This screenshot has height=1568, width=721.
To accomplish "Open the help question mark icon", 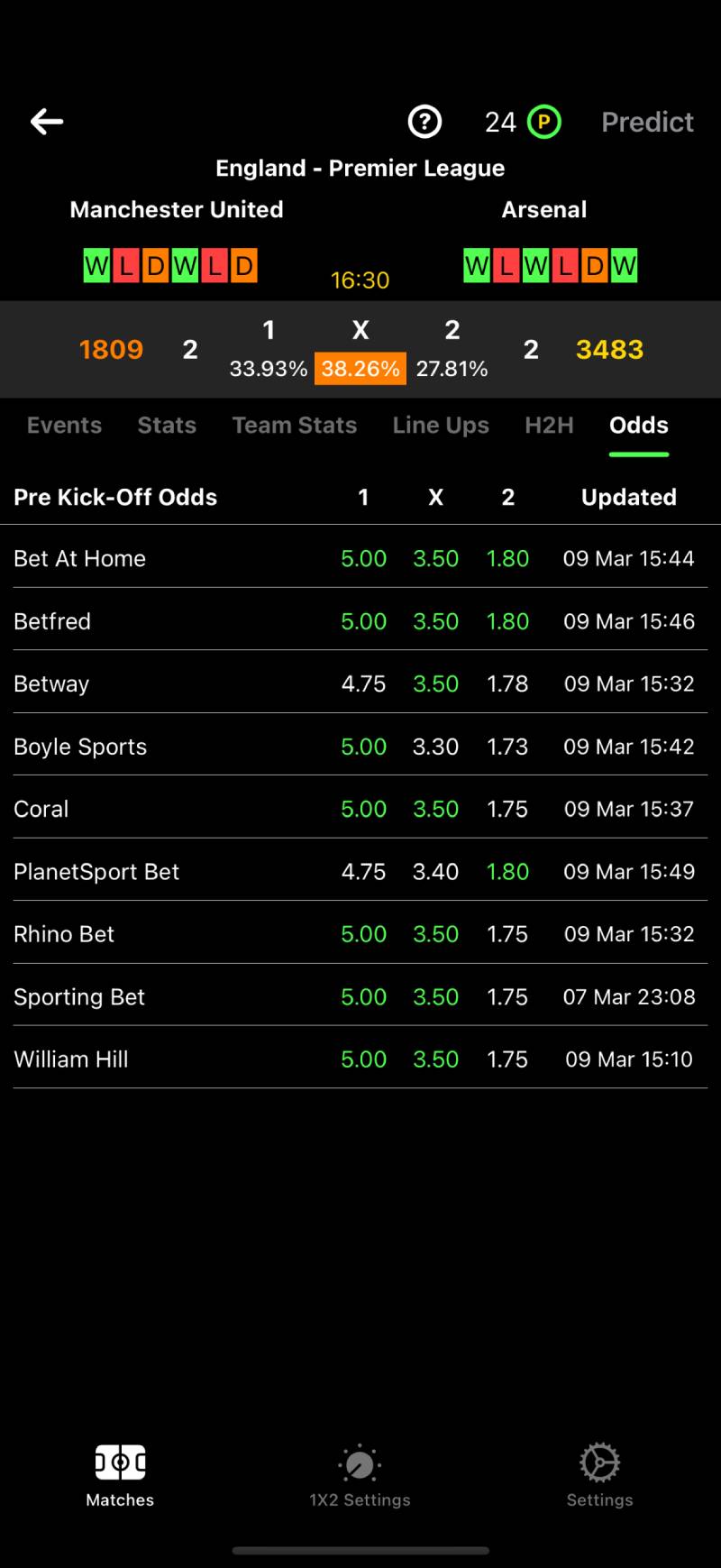I will [424, 122].
